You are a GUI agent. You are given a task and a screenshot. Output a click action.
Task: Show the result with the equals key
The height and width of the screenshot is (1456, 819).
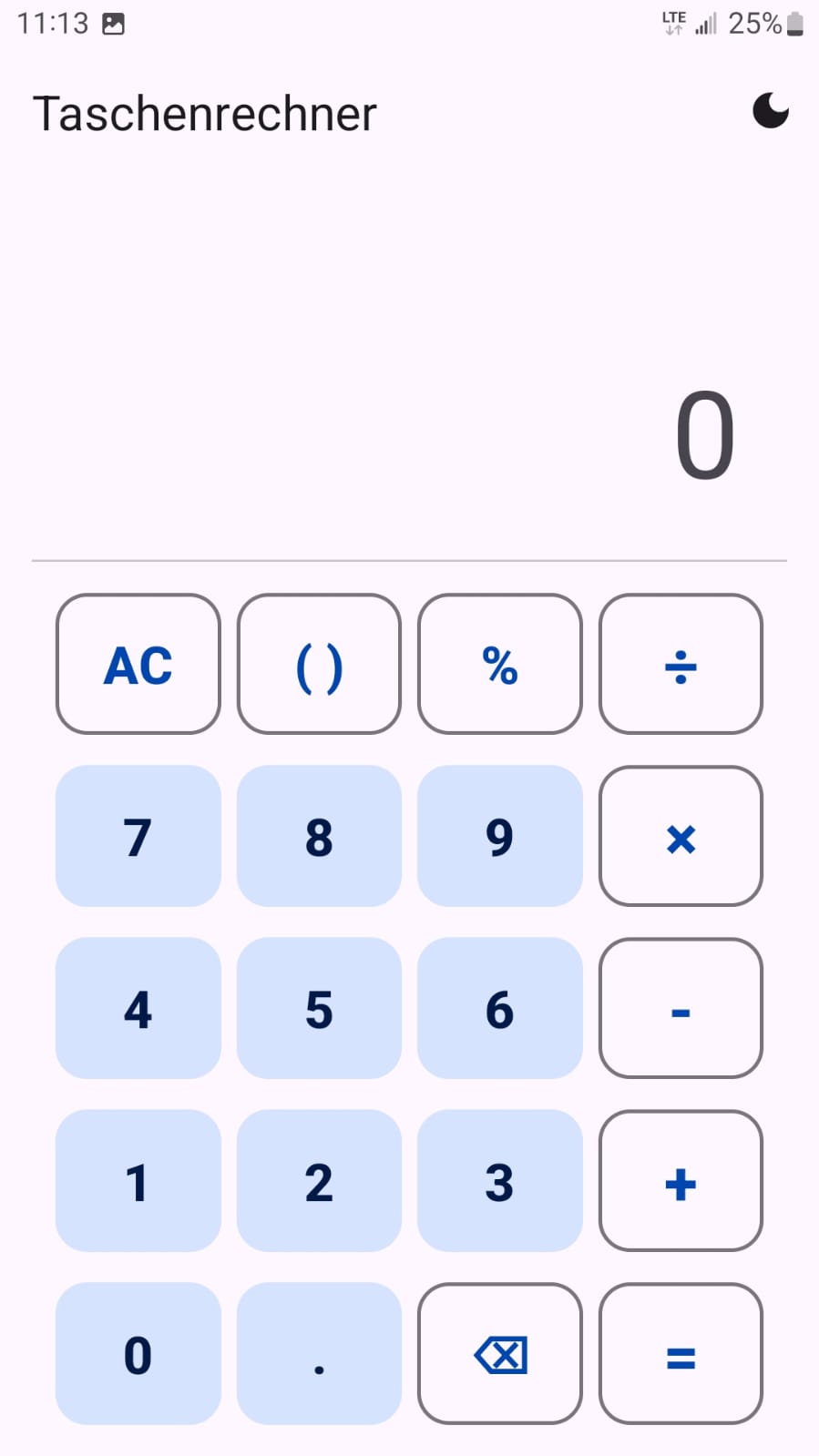pos(681,1354)
